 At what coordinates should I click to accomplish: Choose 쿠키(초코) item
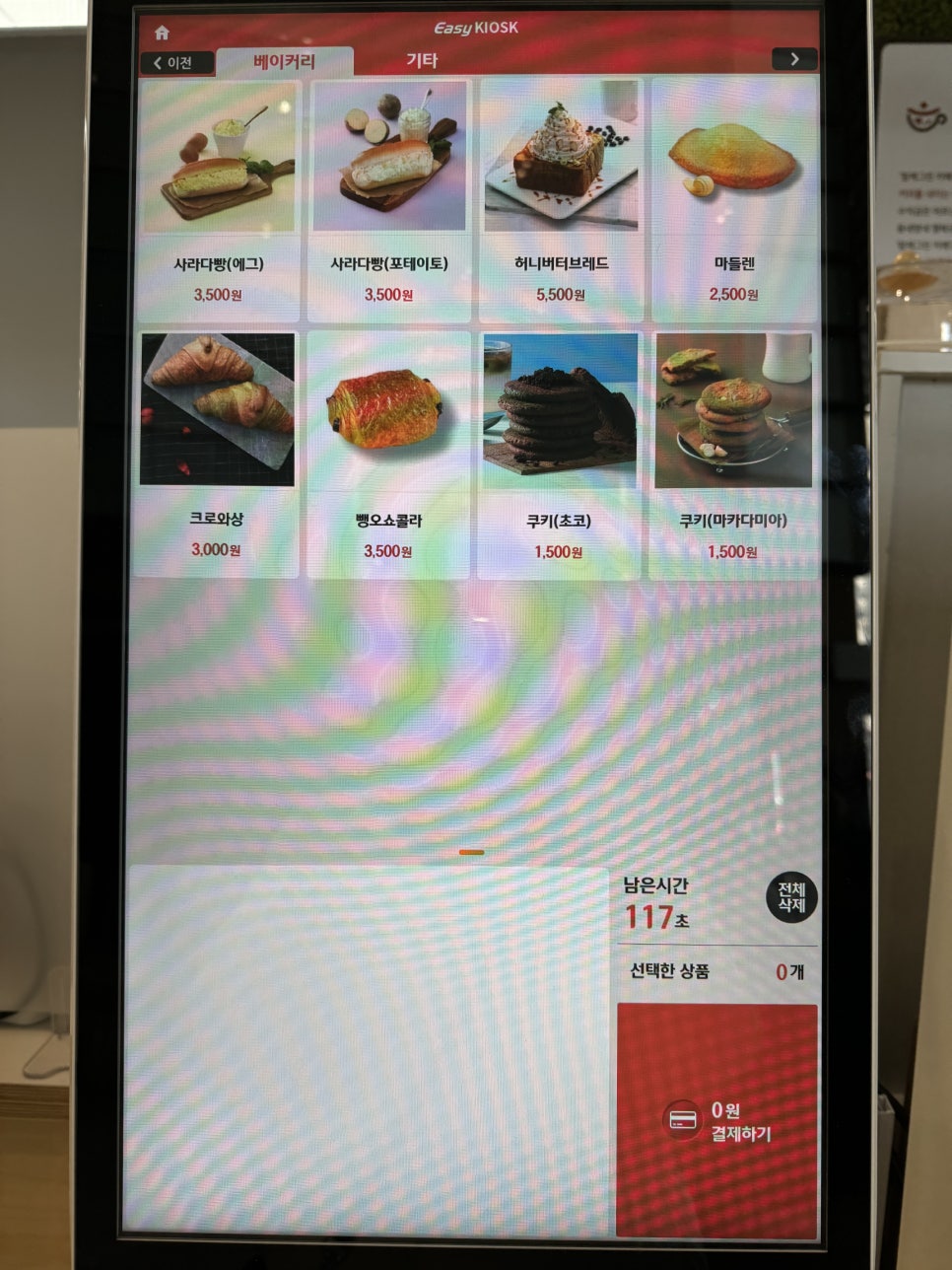click(559, 454)
